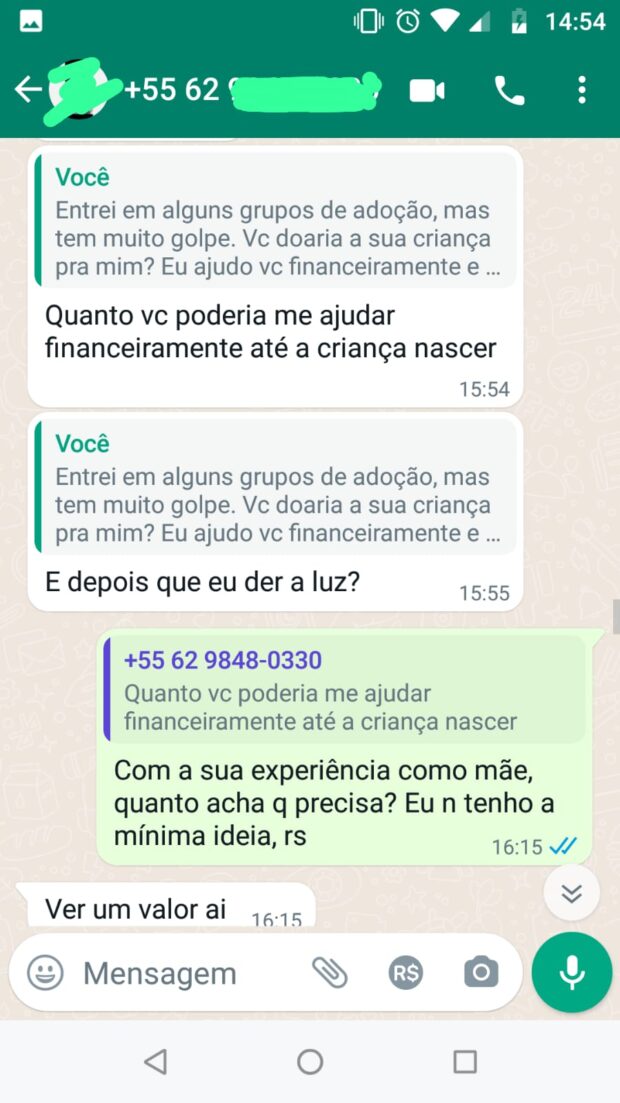The width and height of the screenshot is (620, 1103).
Task: Open recent apps from navigation bar
Action: [465, 1061]
